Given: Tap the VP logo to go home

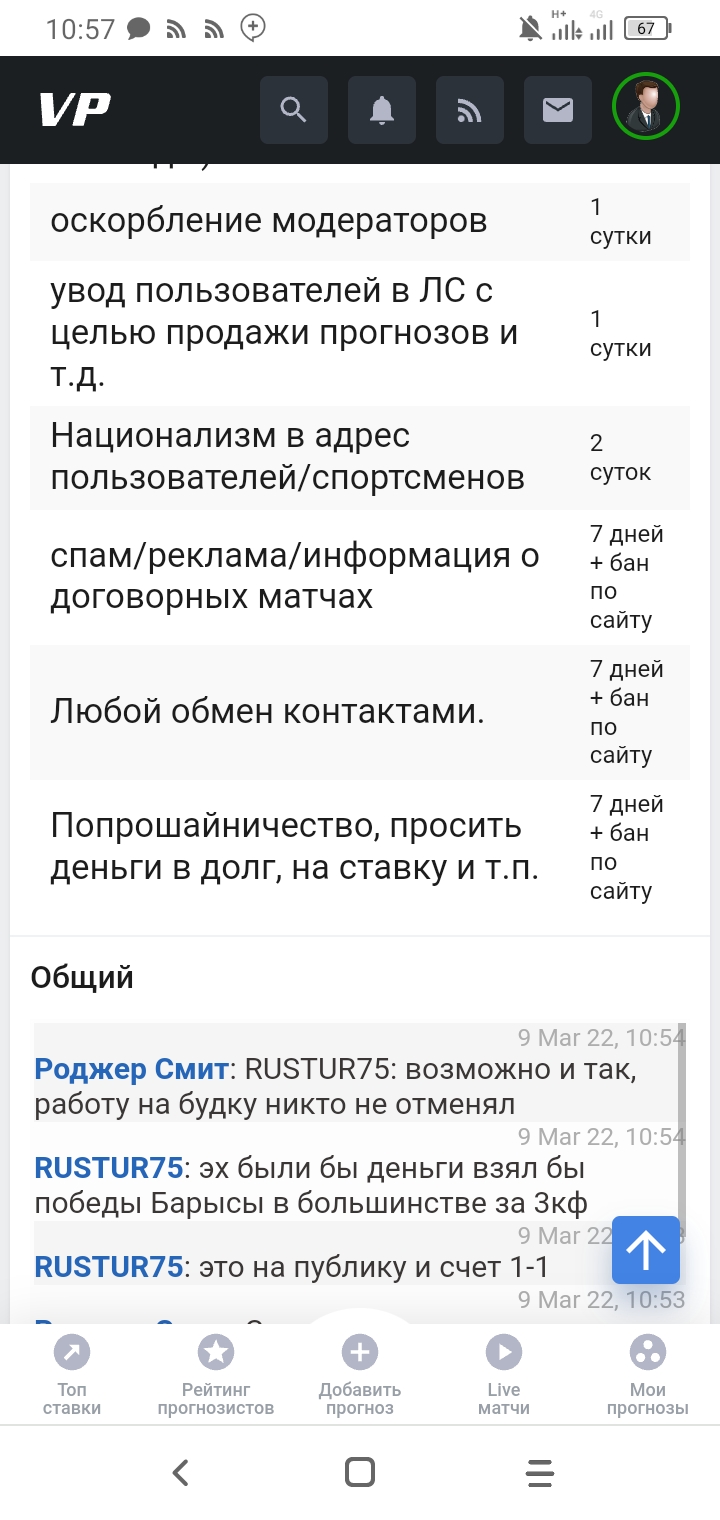Looking at the screenshot, I should tap(75, 108).
